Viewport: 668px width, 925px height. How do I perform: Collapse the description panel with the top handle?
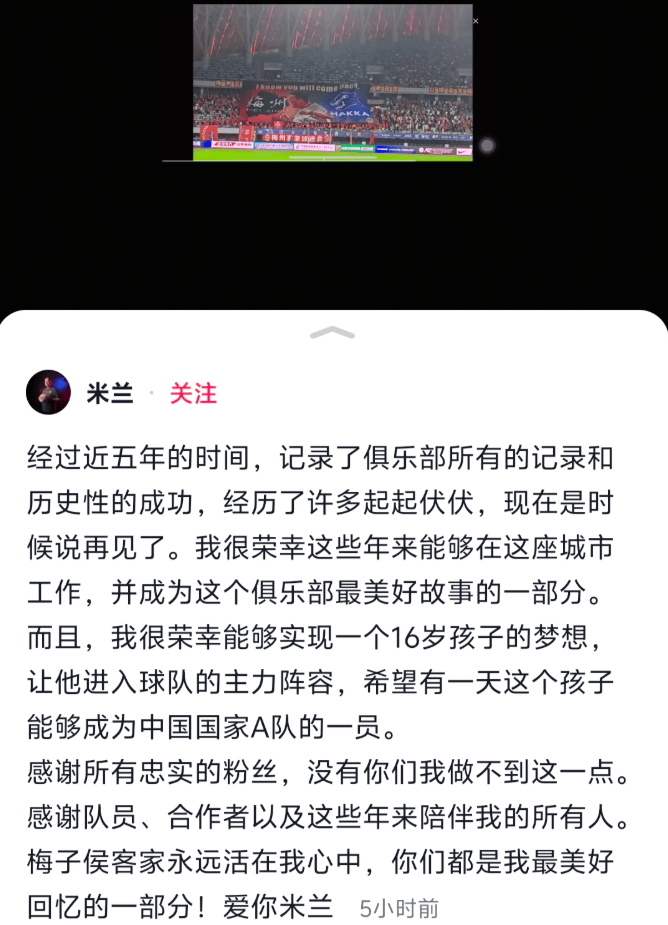coord(333,333)
